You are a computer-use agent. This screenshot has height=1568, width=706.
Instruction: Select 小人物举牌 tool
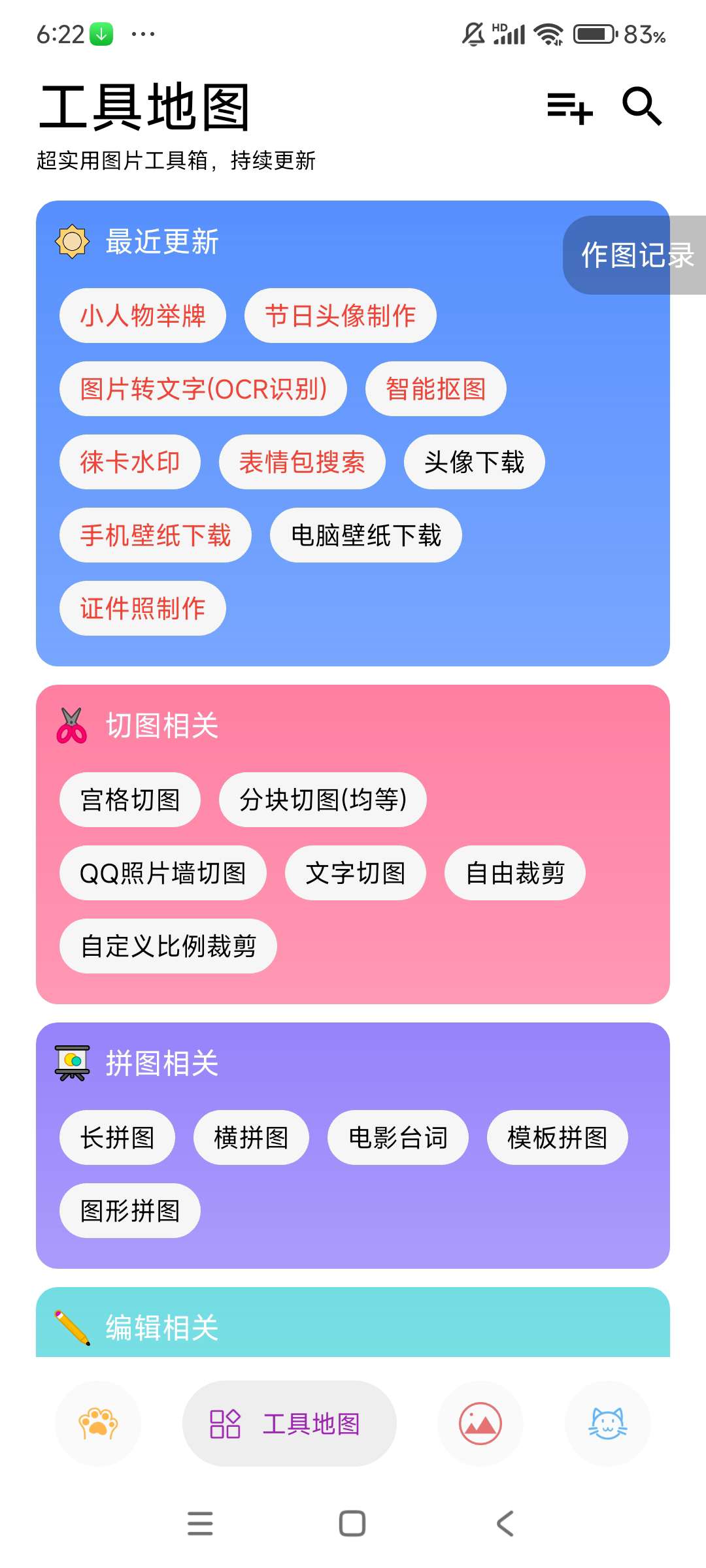(x=143, y=316)
